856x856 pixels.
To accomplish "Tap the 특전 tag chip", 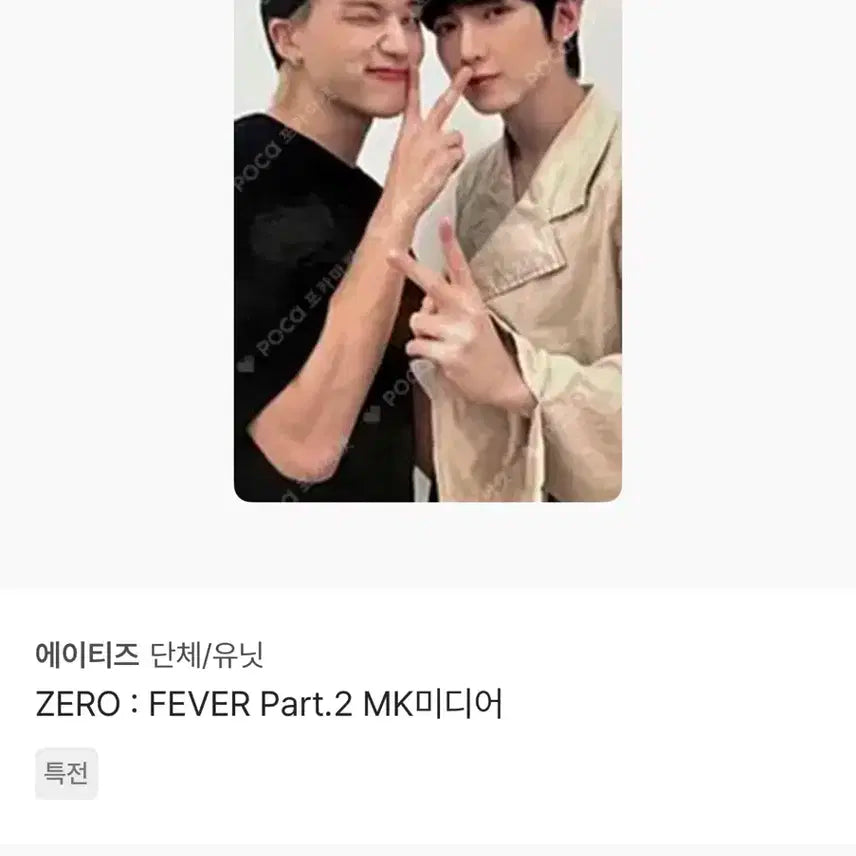I will pyautogui.click(x=66, y=773).
